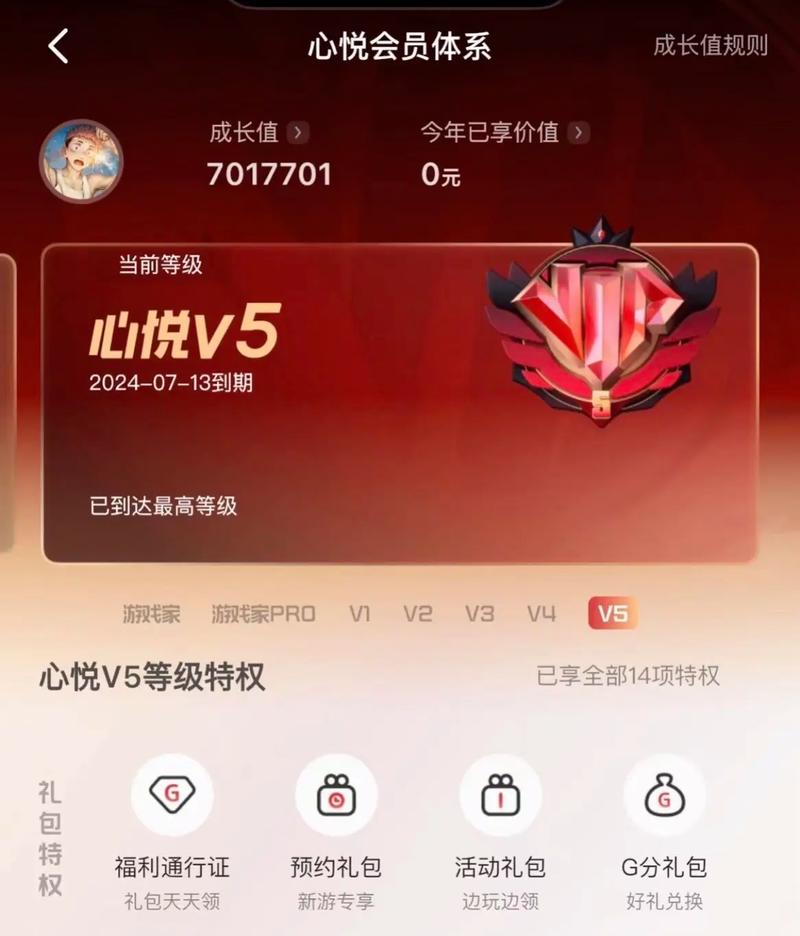Viewport: 800px width, 936px height.
Task: Select the V2 level tab
Action: pyautogui.click(x=418, y=614)
